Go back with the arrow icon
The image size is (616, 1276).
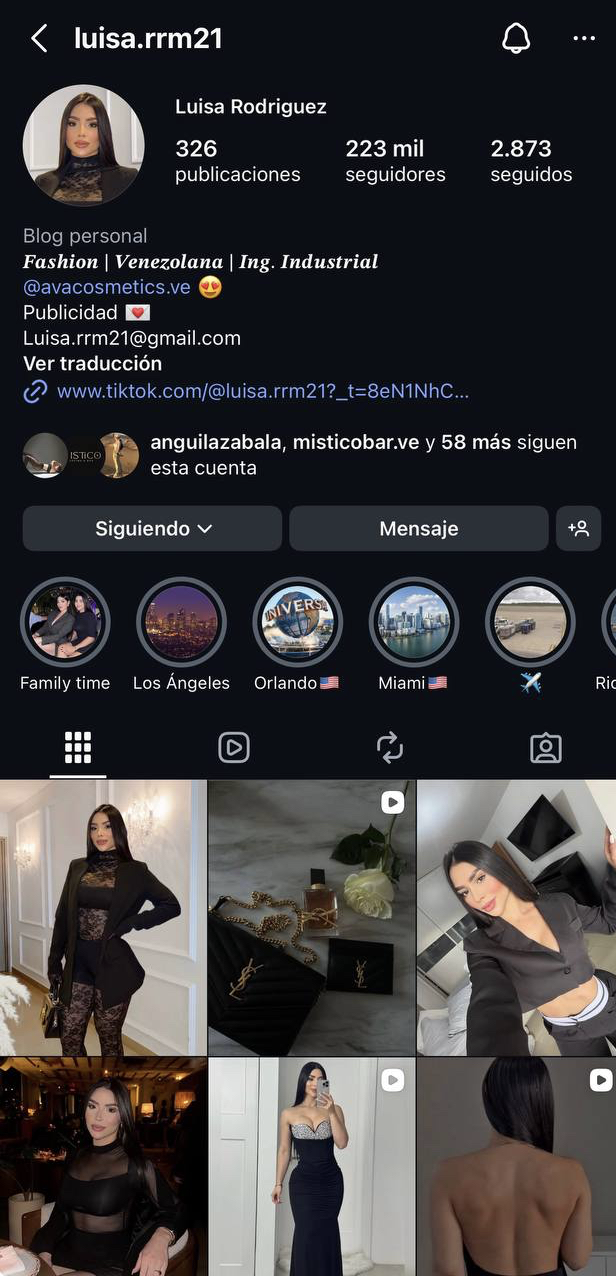point(39,39)
